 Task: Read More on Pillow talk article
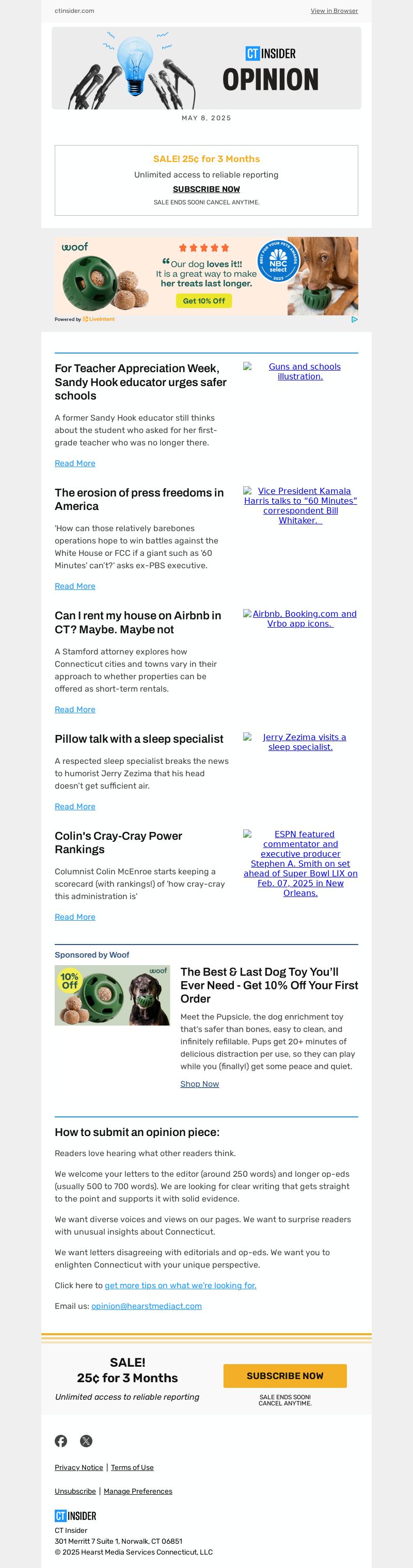[75, 807]
